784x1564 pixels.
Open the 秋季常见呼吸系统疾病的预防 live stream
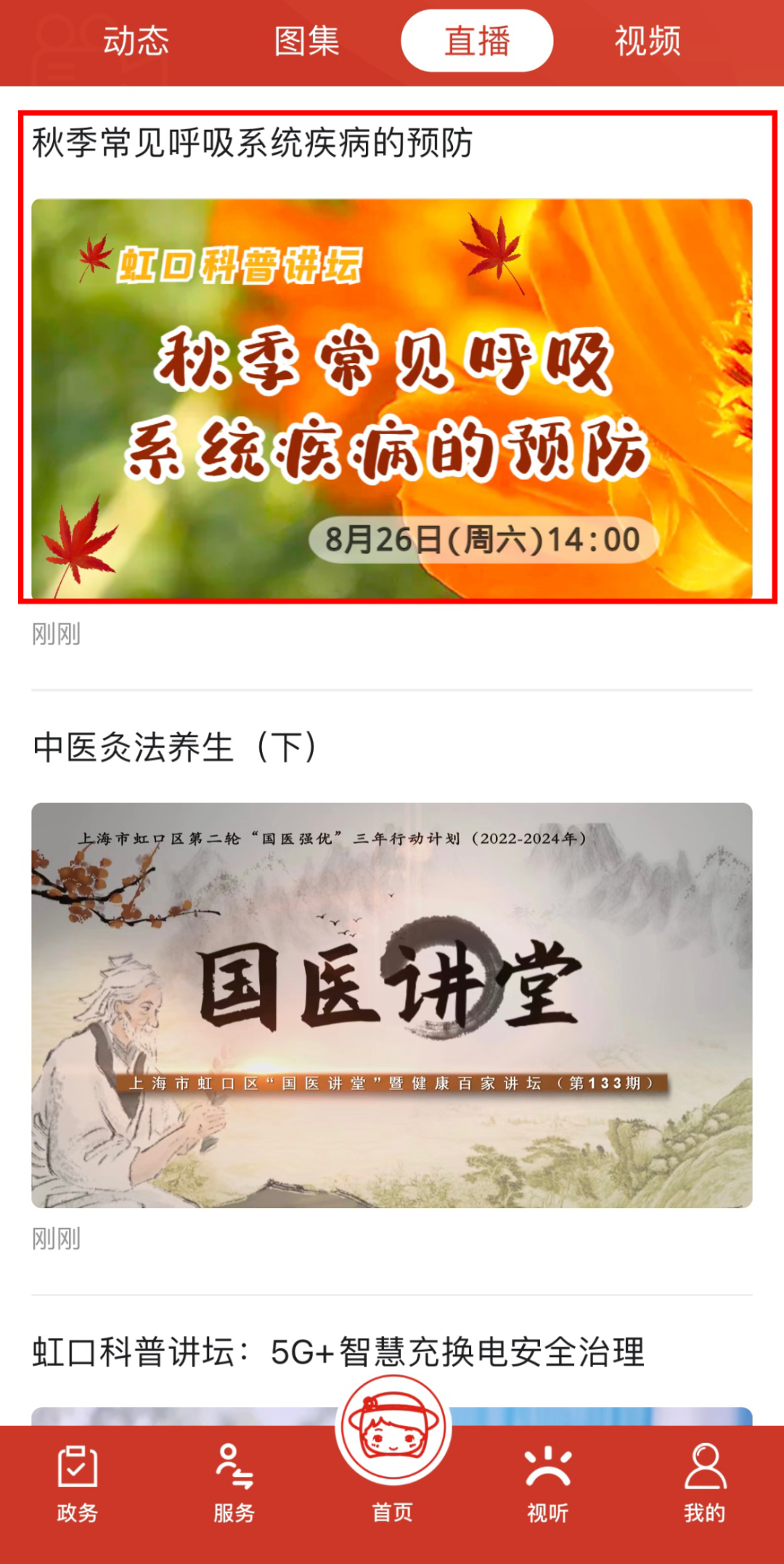[392, 398]
